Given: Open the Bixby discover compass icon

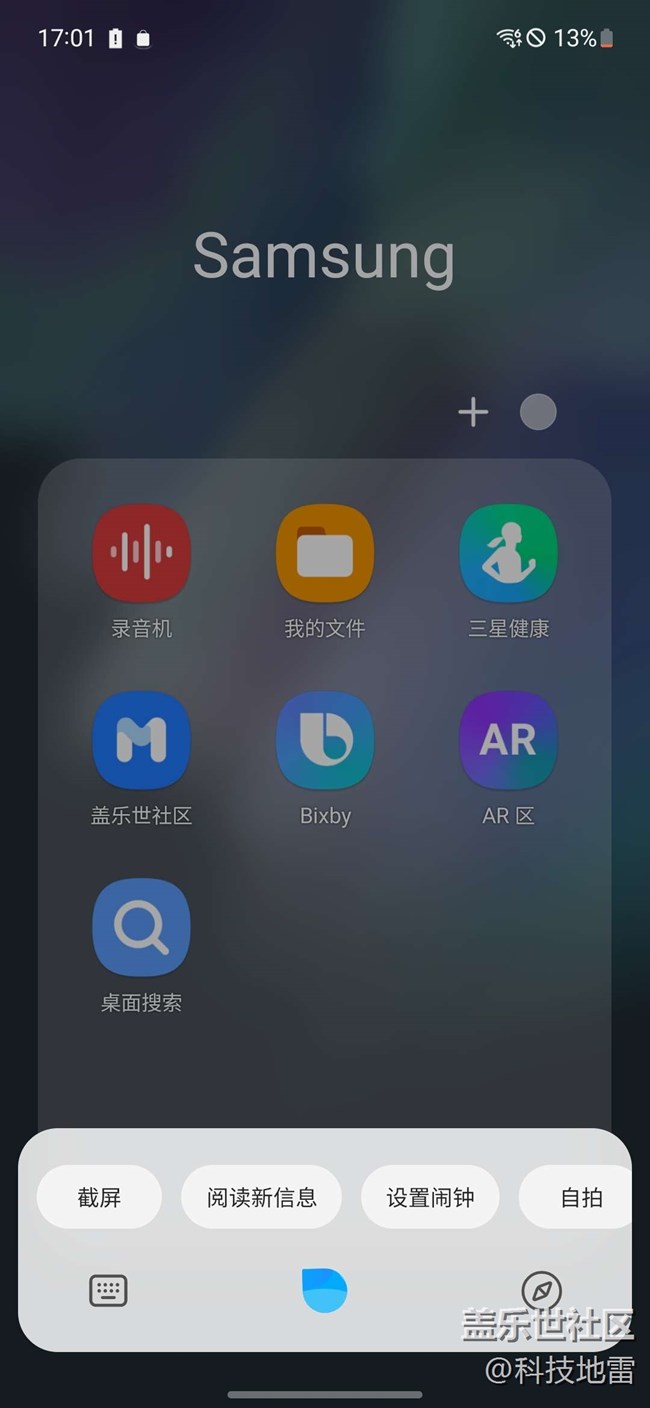Looking at the screenshot, I should pos(541,1291).
